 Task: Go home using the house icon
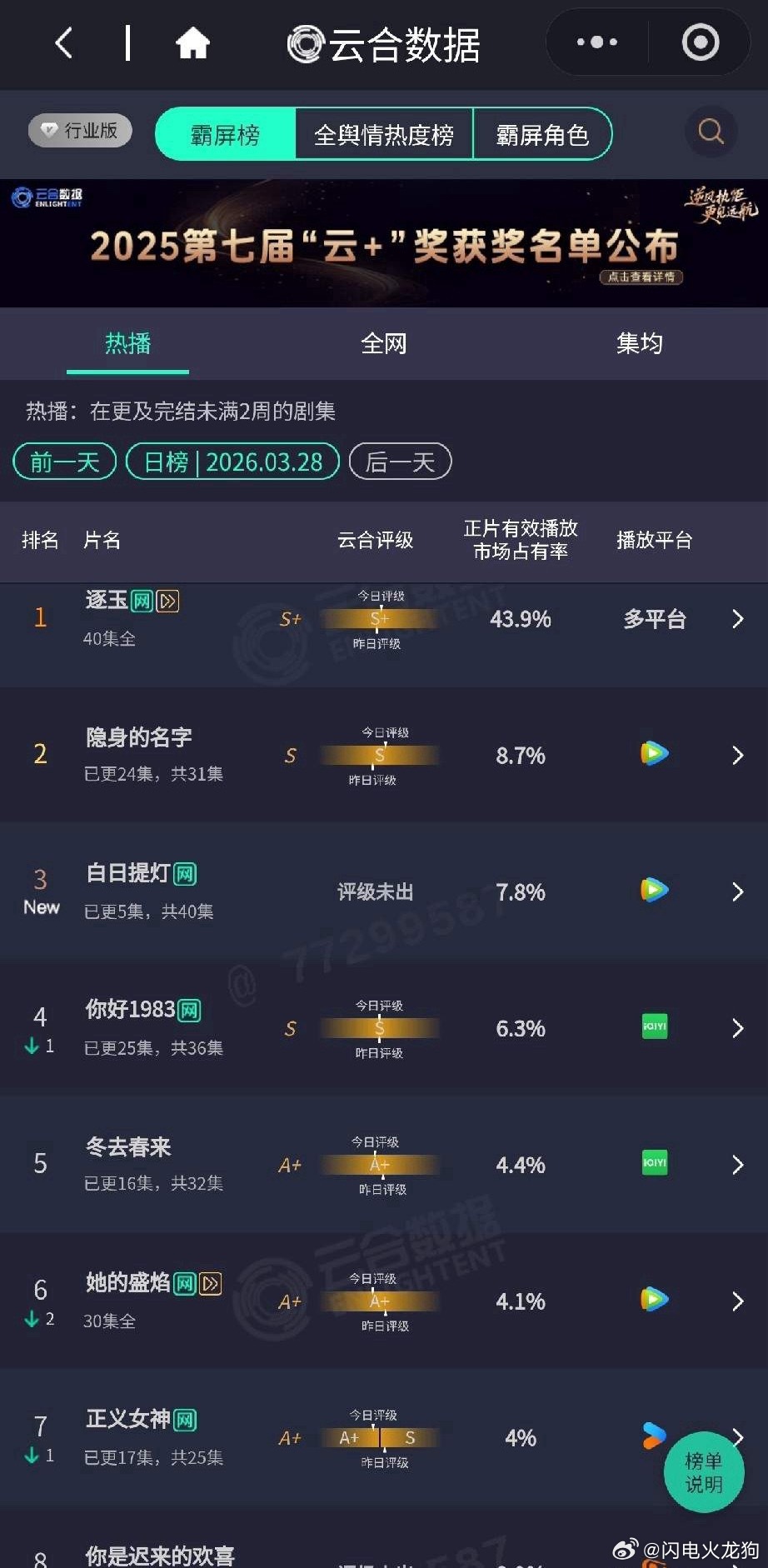tap(192, 42)
